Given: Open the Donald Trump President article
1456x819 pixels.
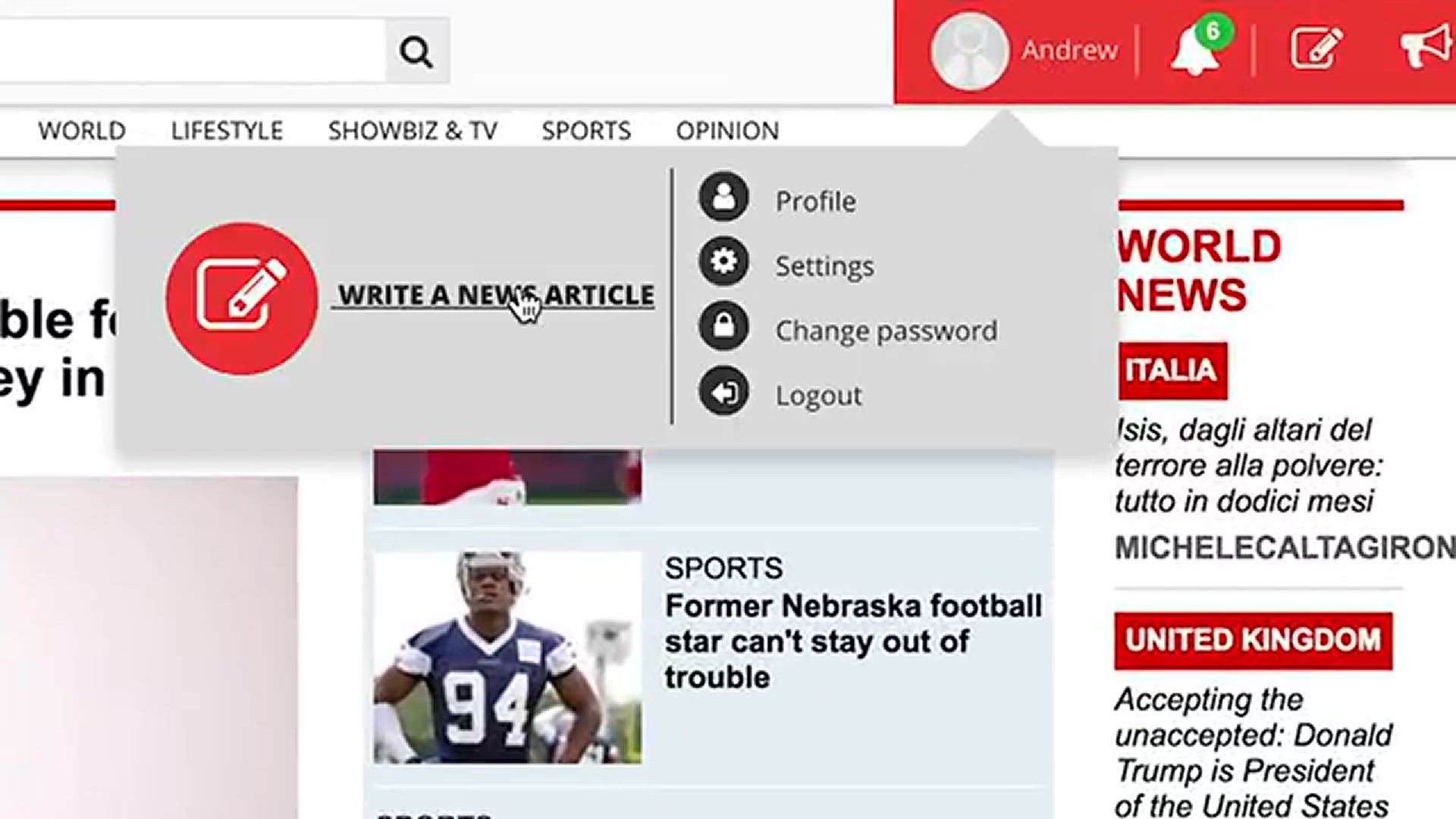Looking at the screenshot, I should pos(1253,752).
